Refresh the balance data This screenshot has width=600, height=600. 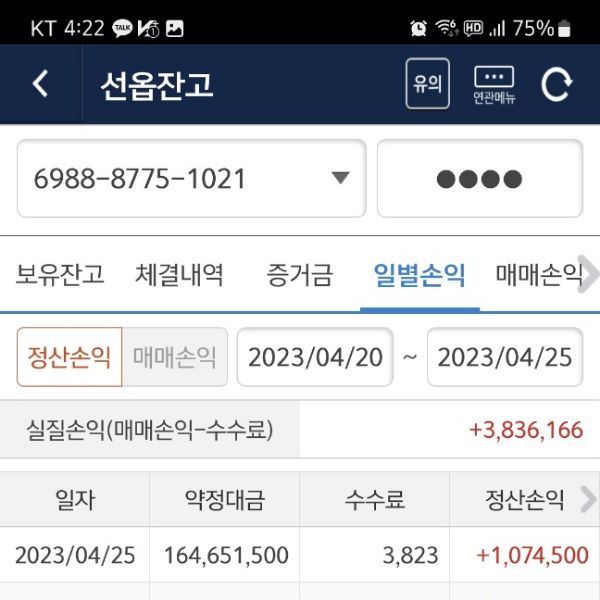(556, 85)
